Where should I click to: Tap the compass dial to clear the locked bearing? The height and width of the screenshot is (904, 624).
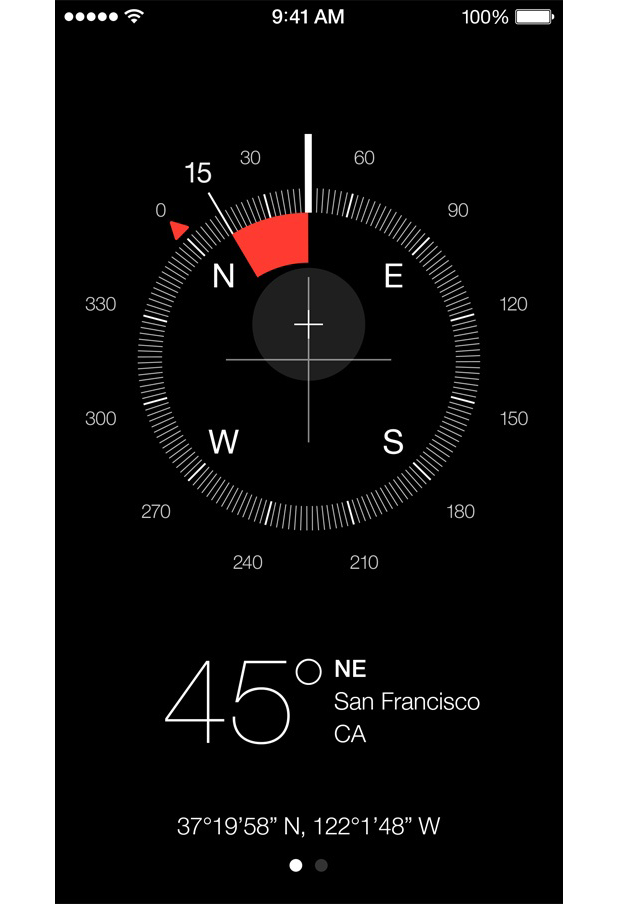[308, 360]
